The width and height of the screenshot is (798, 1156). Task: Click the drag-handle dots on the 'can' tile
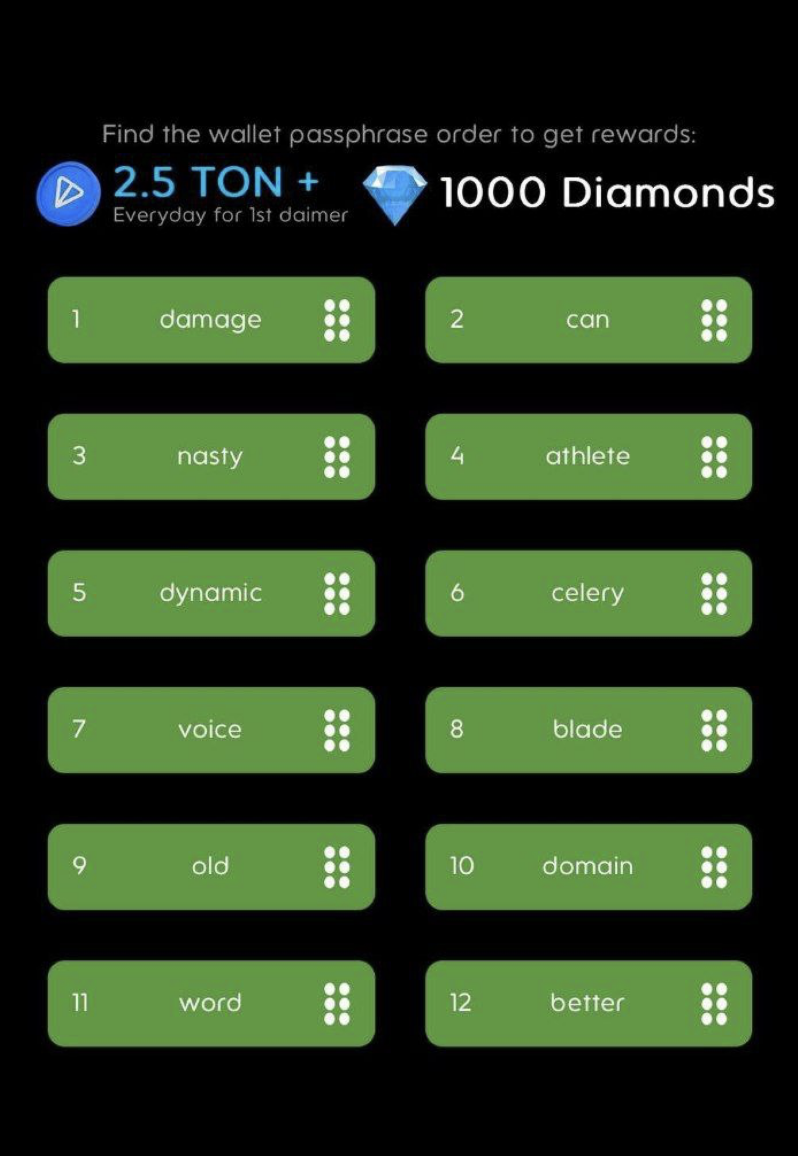[716, 319]
